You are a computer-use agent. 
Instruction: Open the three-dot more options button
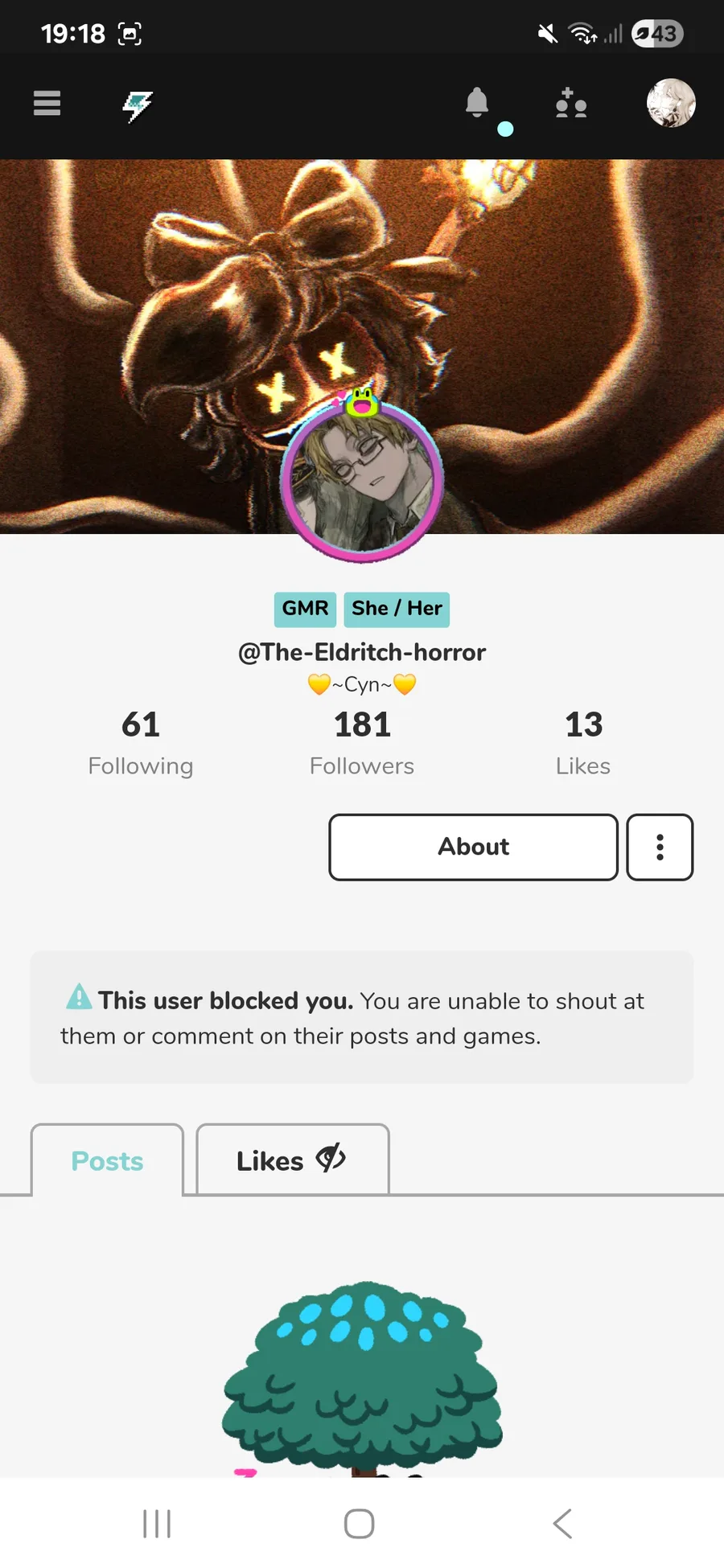click(660, 847)
